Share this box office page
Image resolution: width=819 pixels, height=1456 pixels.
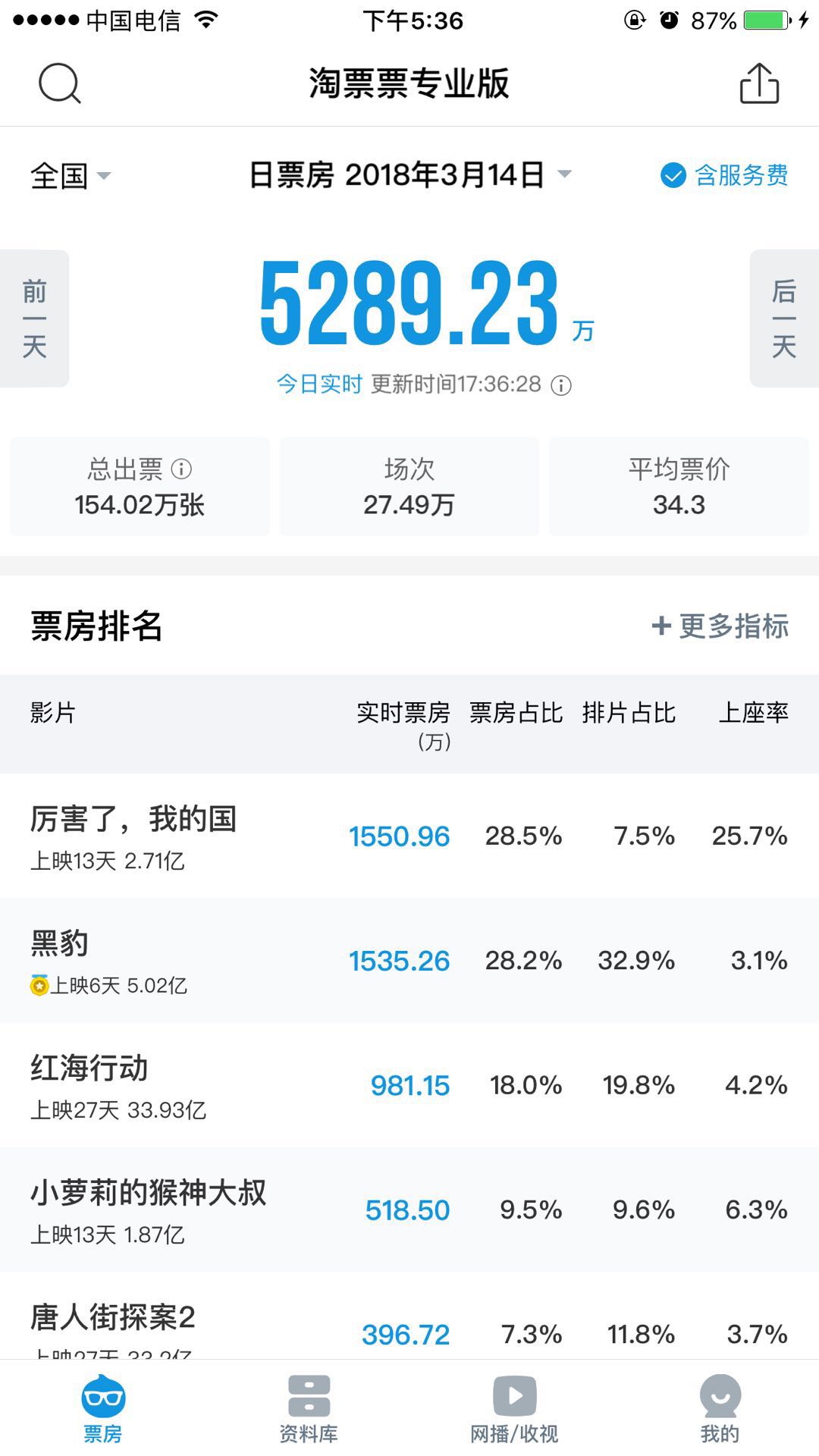coord(759,83)
